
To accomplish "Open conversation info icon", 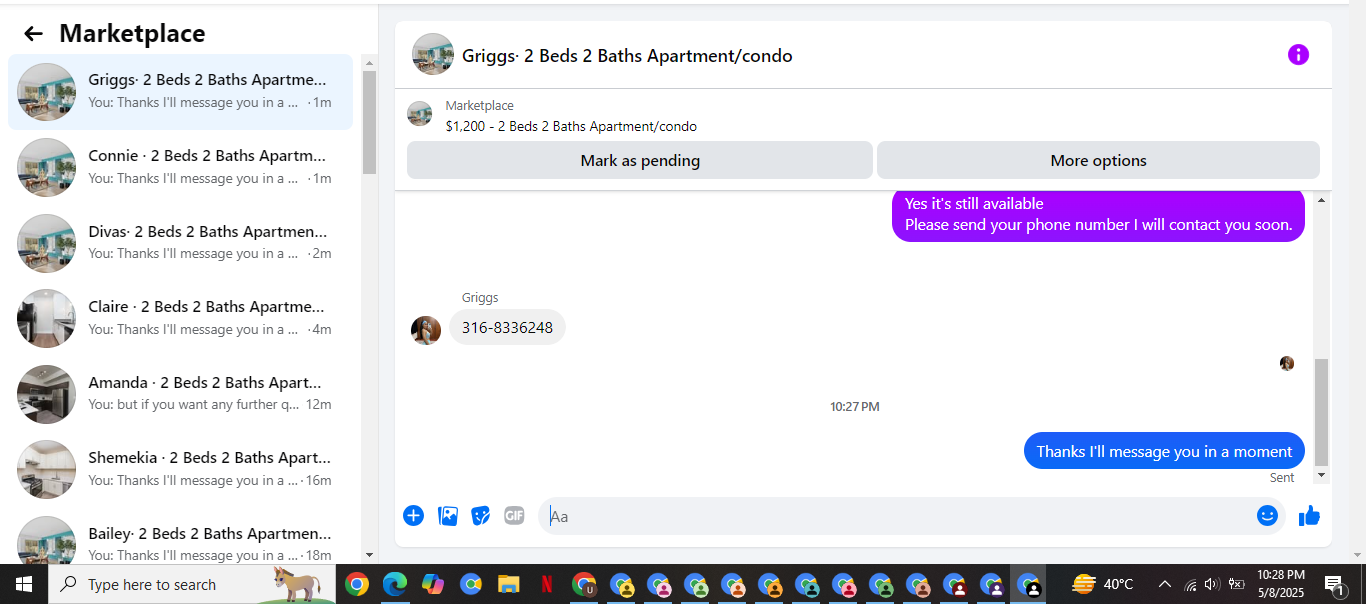I will 1298,55.
